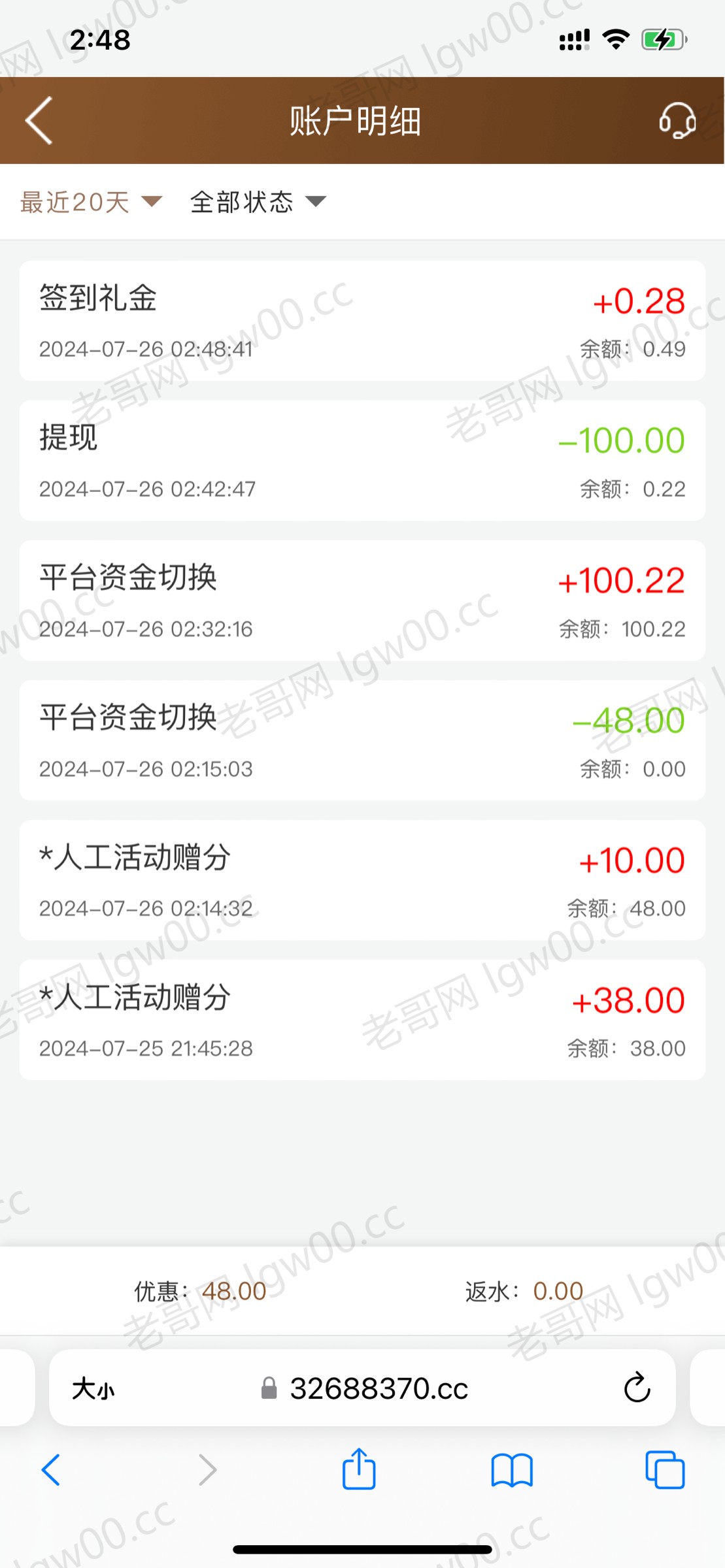Open customer service via the headset icon
Screen dimensions: 725x1568
pos(677,121)
